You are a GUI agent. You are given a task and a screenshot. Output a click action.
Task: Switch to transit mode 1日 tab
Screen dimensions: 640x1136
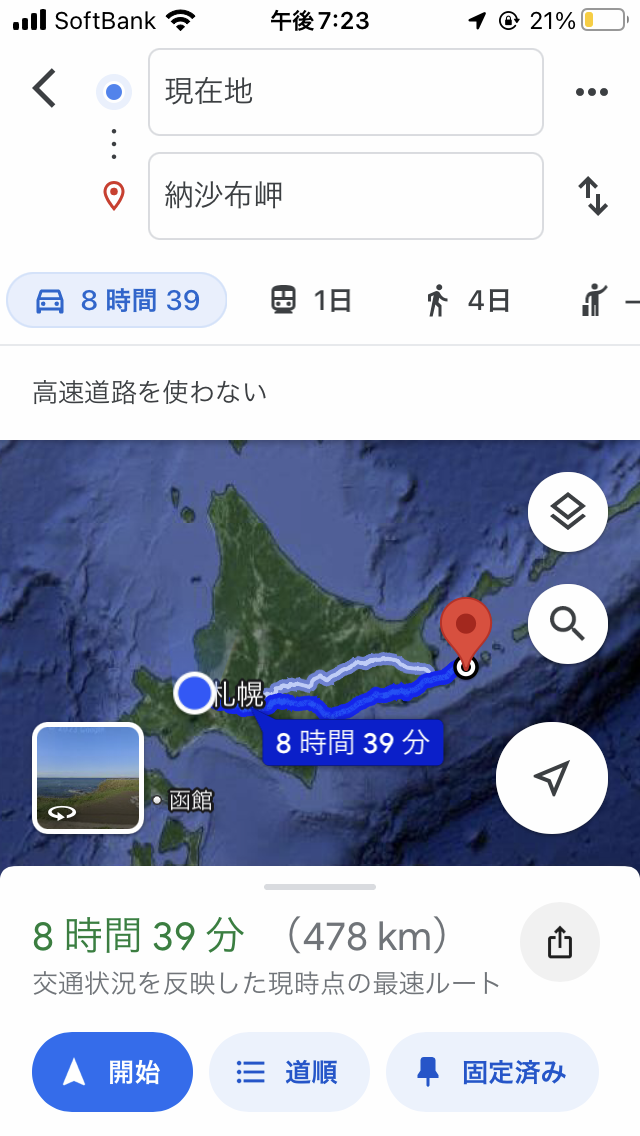(311, 300)
